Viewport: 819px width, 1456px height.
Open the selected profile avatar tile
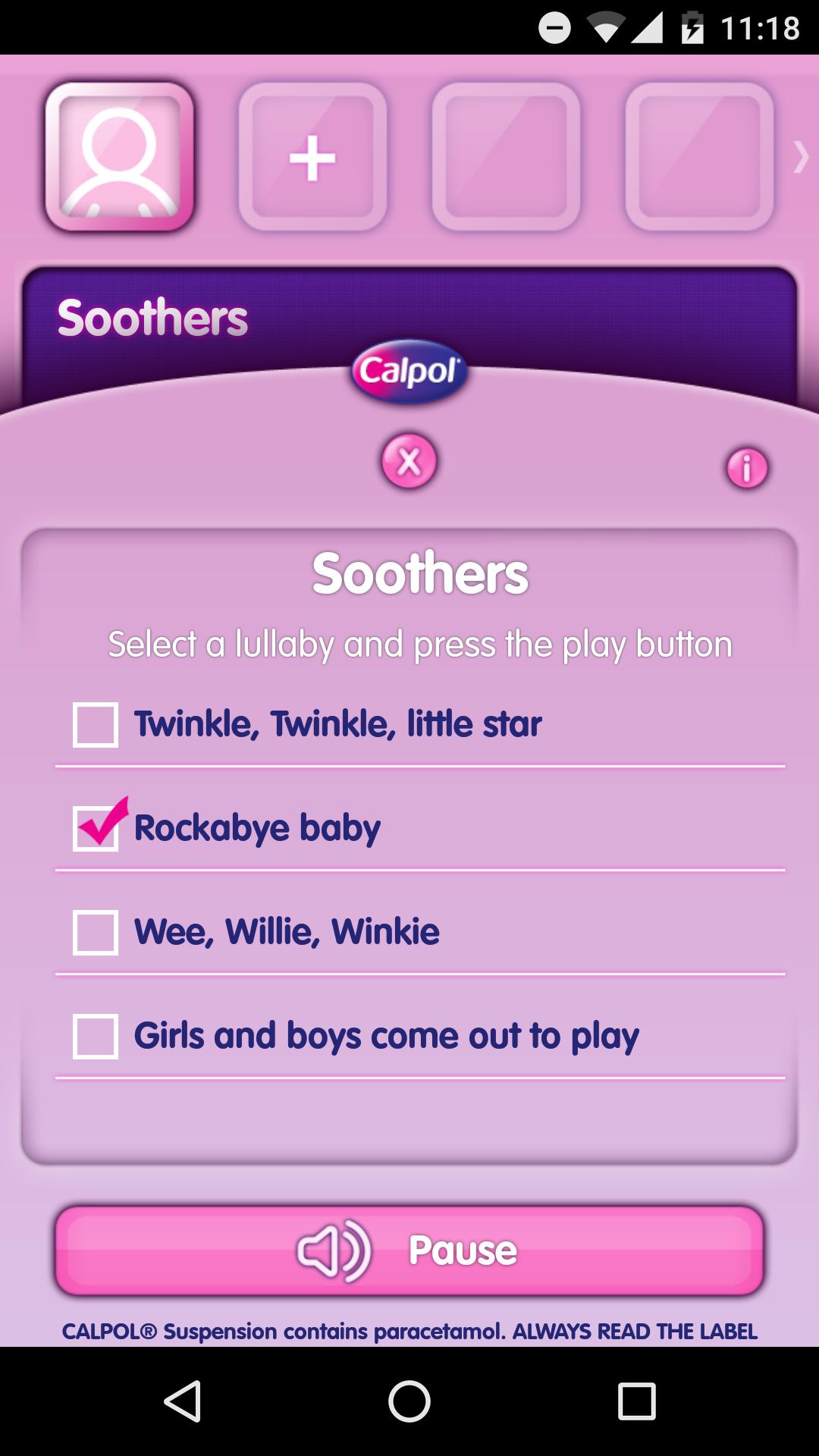click(x=120, y=157)
